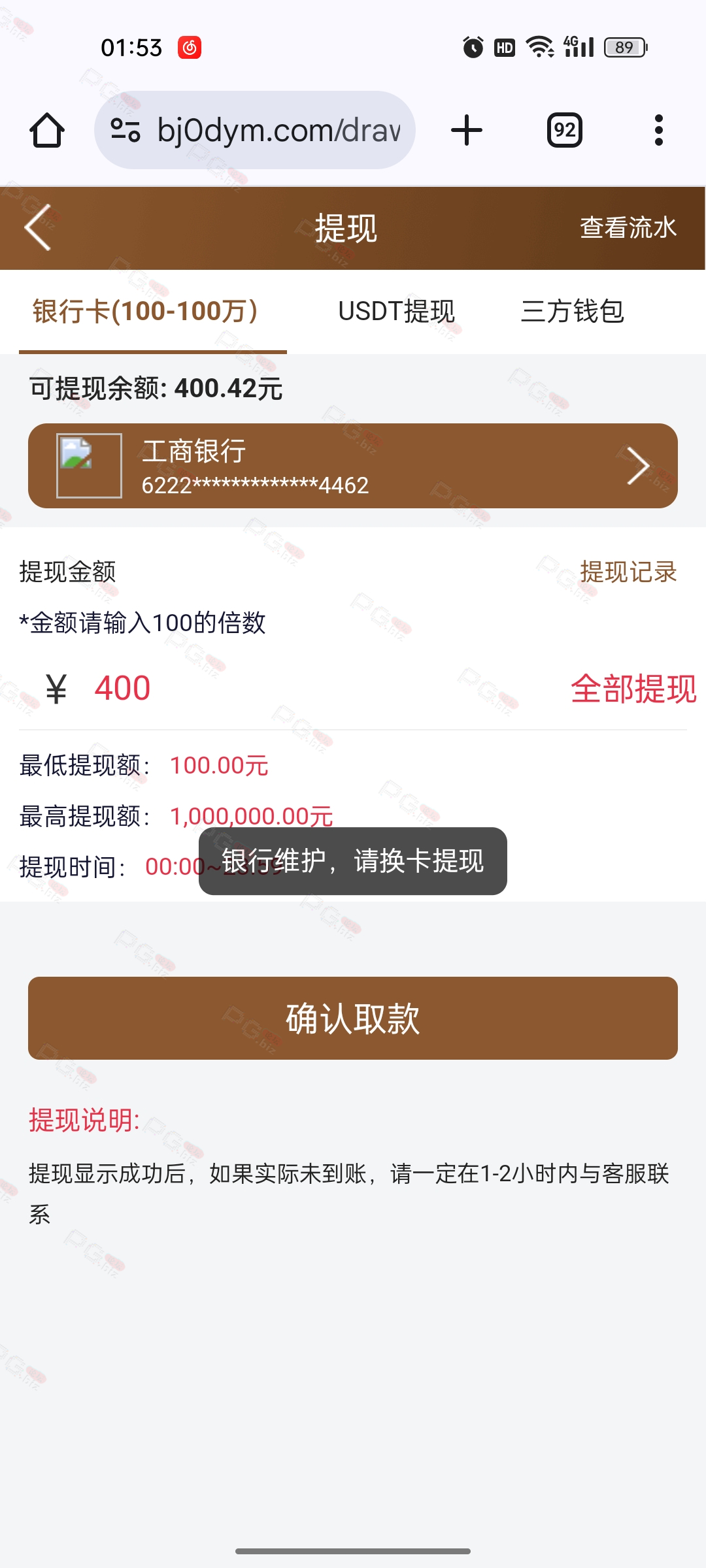Select the 银行卡(100-100万) tab
Viewport: 706px width, 1568px height.
pyautogui.click(x=145, y=311)
